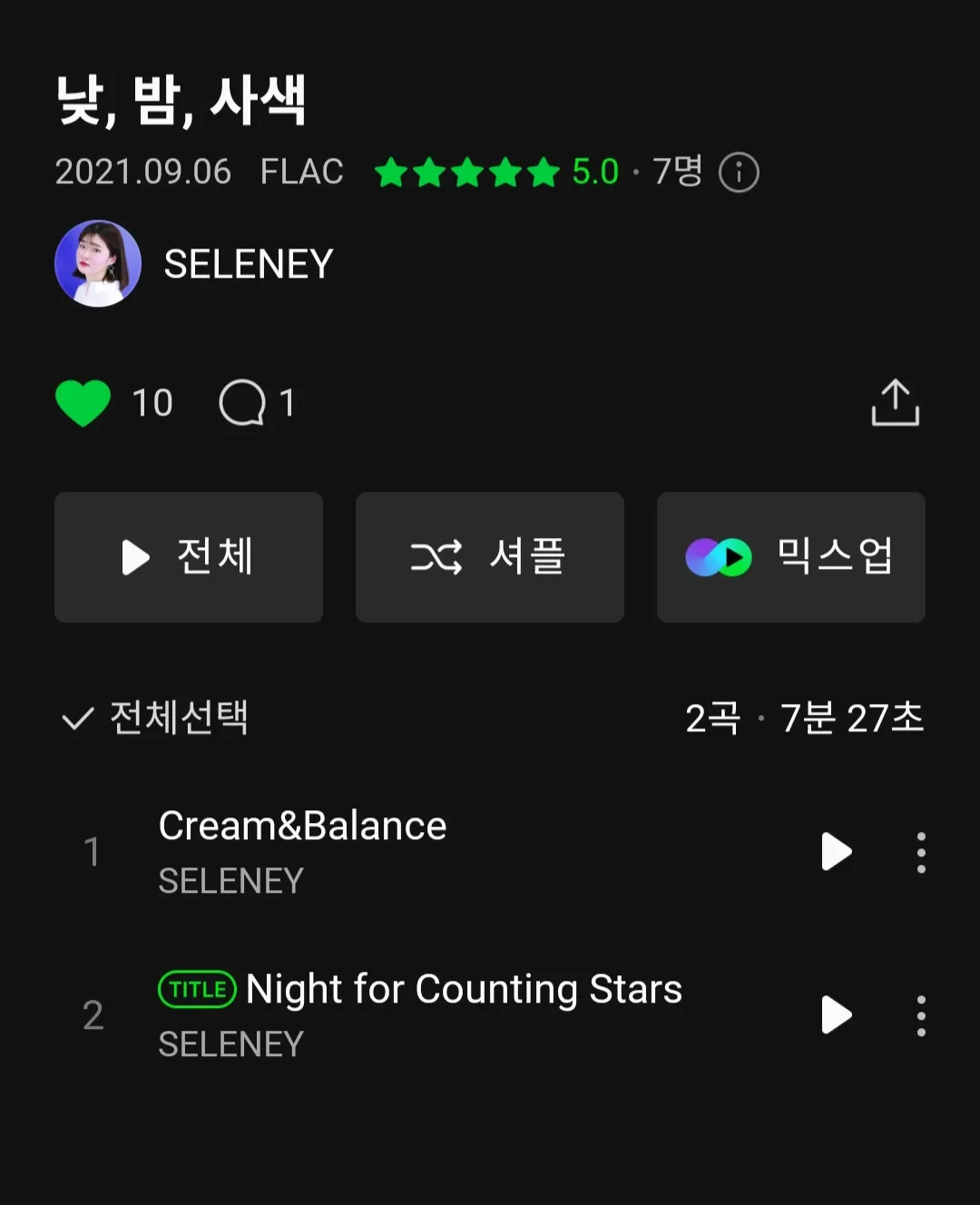Tap the 믹스업 colored infinity icon

720,557
